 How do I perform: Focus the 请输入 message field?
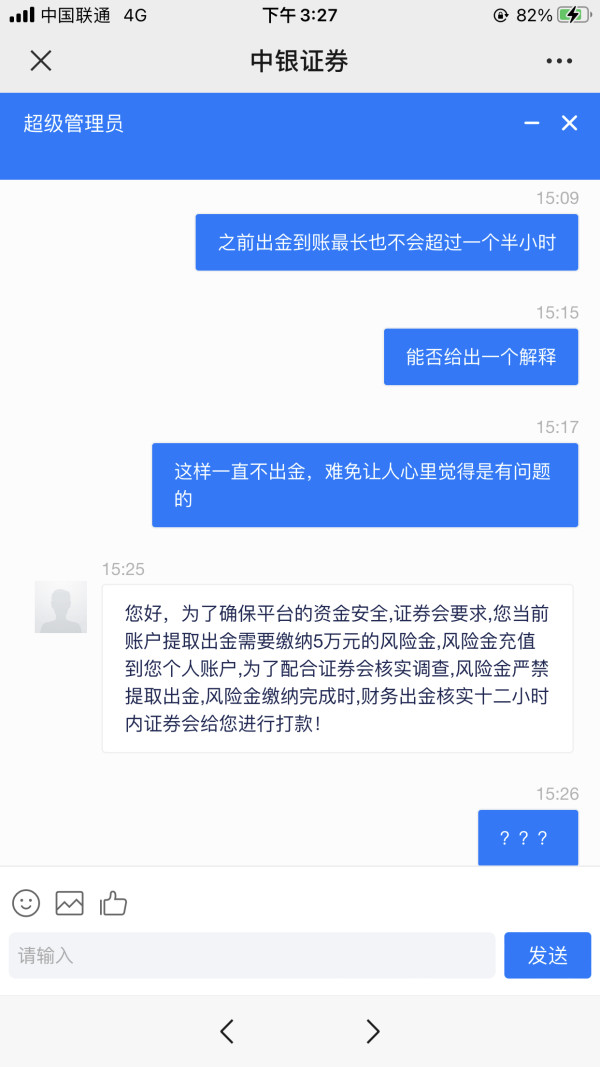(252, 955)
